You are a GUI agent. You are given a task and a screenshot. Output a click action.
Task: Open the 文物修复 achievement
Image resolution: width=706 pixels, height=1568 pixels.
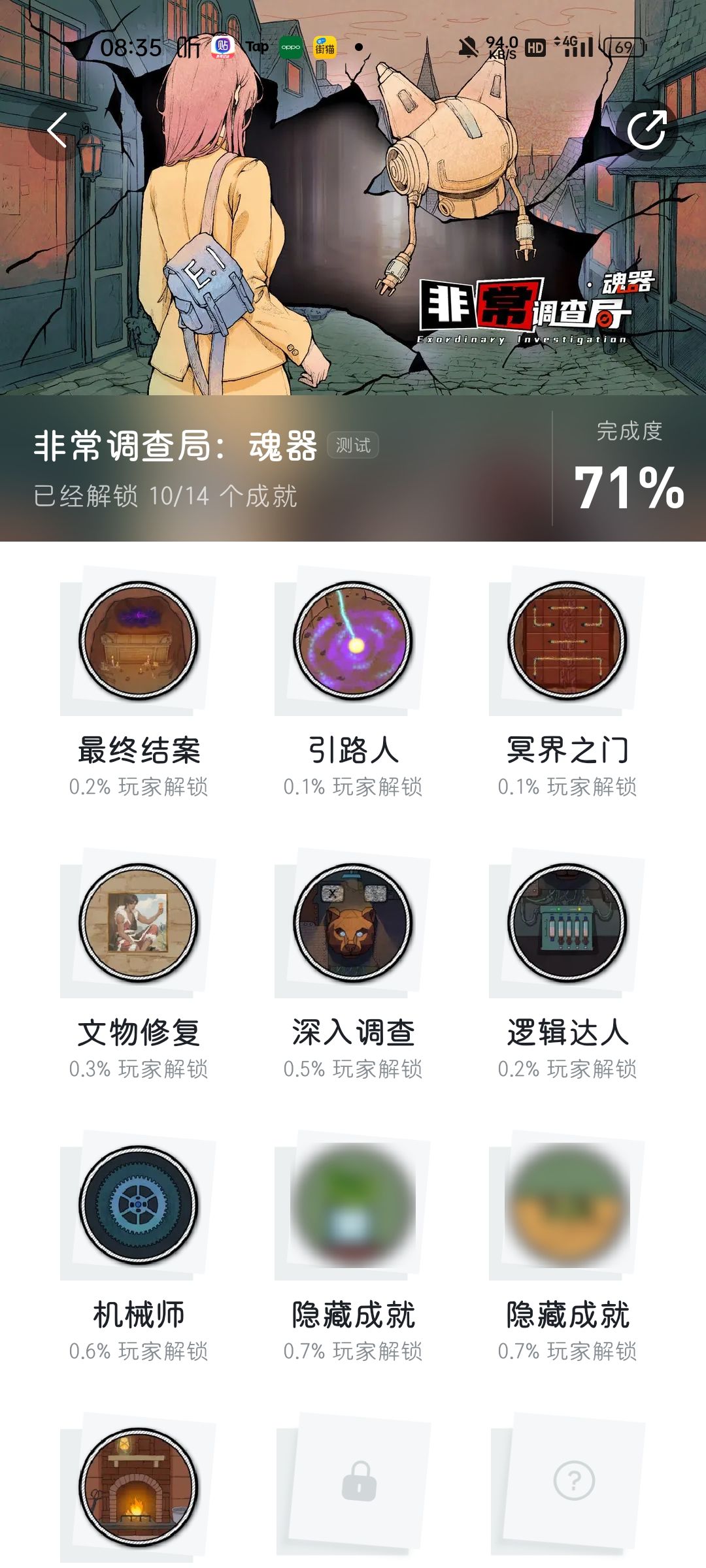138,923
